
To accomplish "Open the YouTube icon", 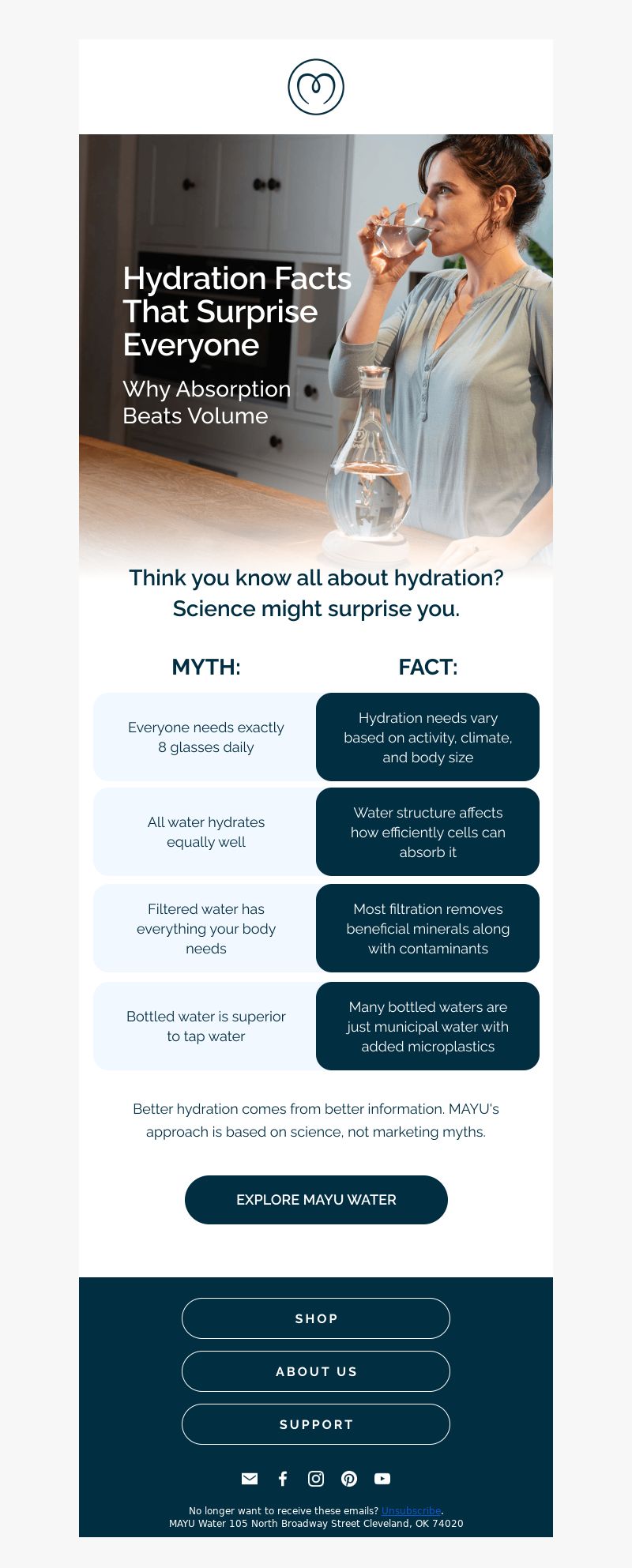I will point(382,1478).
